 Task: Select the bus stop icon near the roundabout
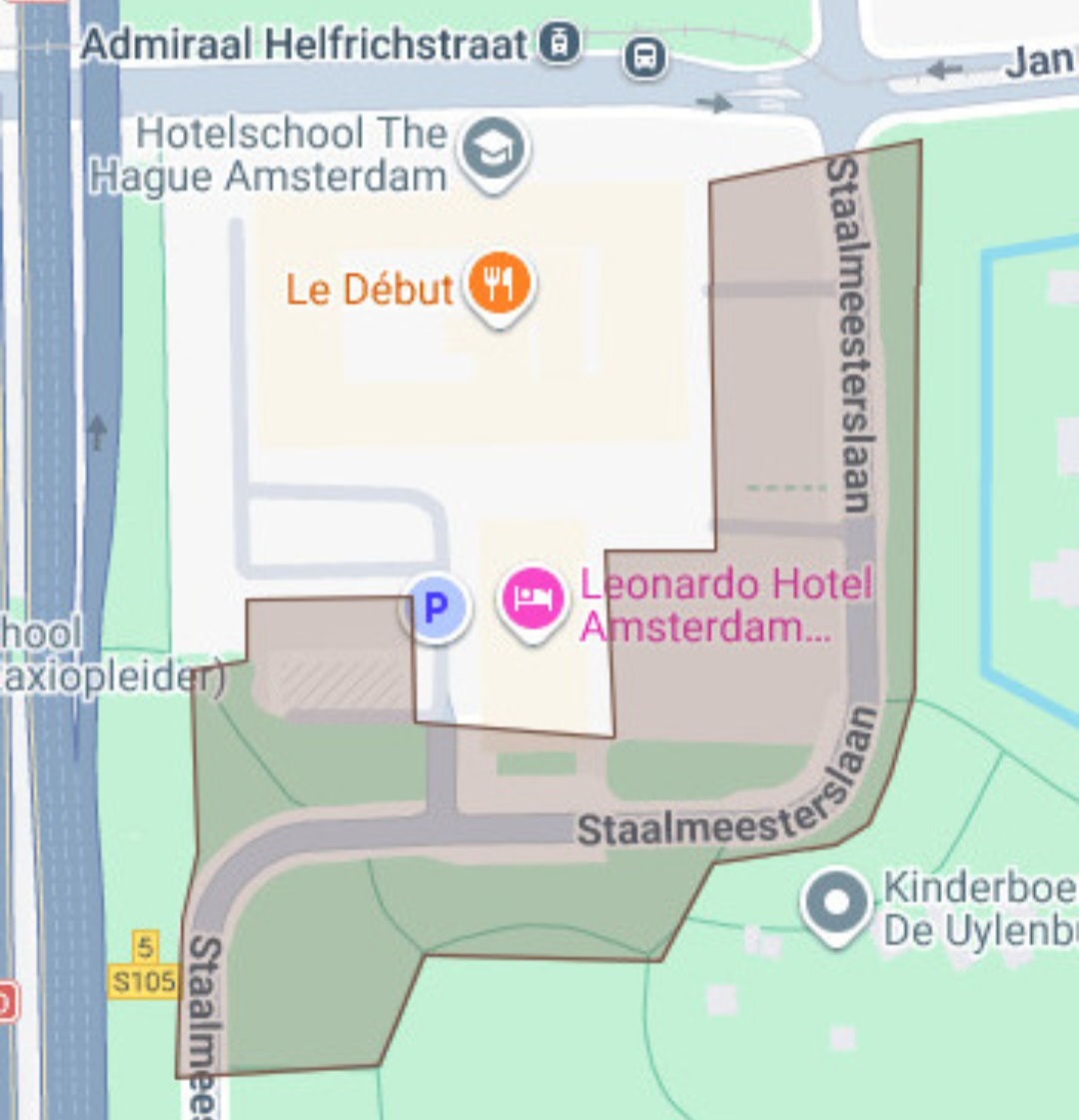click(x=645, y=57)
